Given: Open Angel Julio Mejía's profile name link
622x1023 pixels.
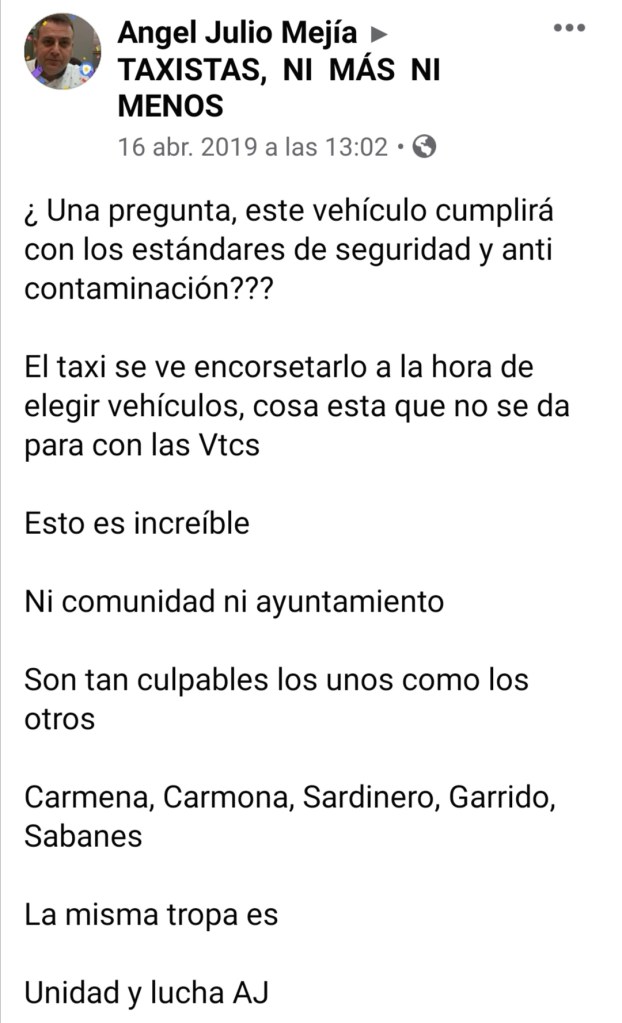Looking at the screenshot, I should pyautogui.click(x=237, y=33).
